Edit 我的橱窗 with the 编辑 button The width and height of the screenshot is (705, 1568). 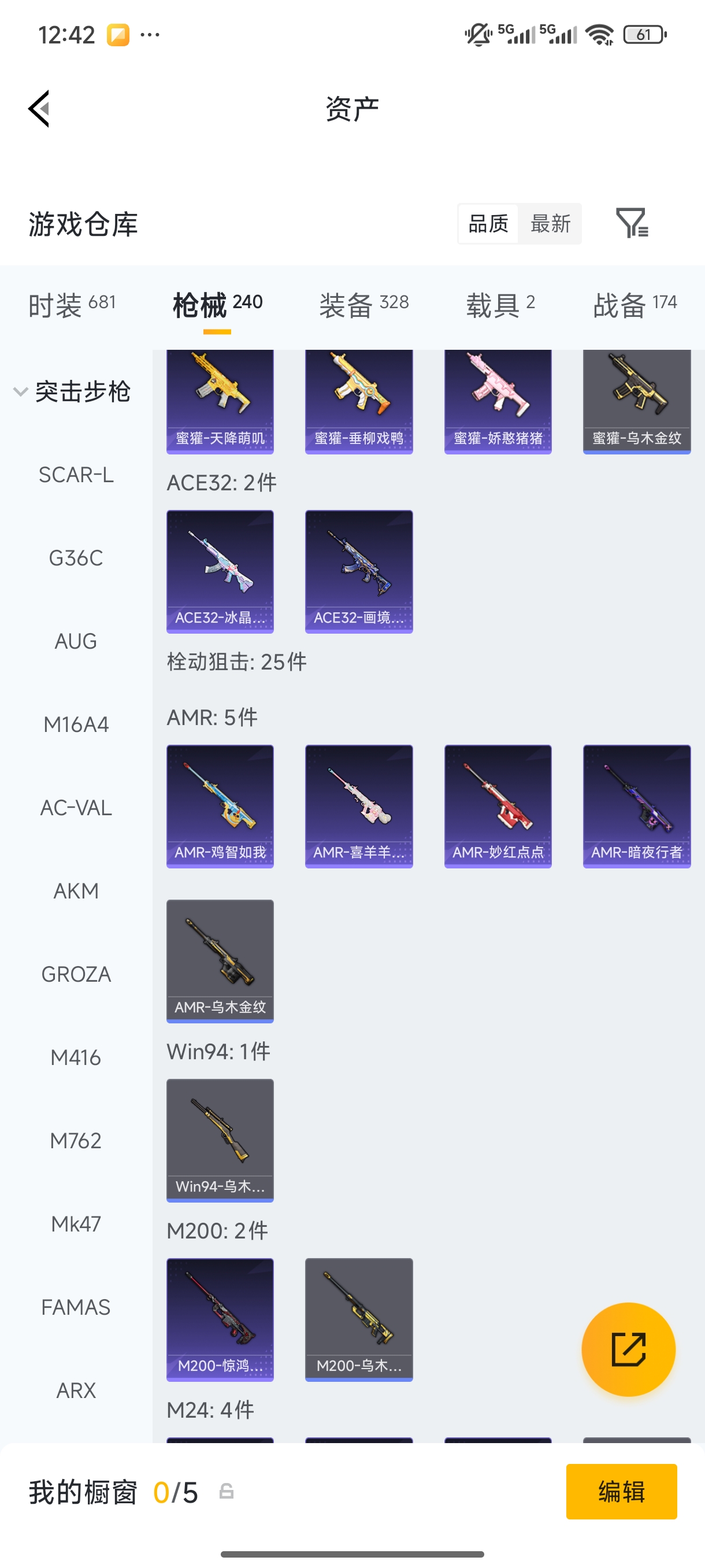pyautogui.click(x=621, y=1491)
